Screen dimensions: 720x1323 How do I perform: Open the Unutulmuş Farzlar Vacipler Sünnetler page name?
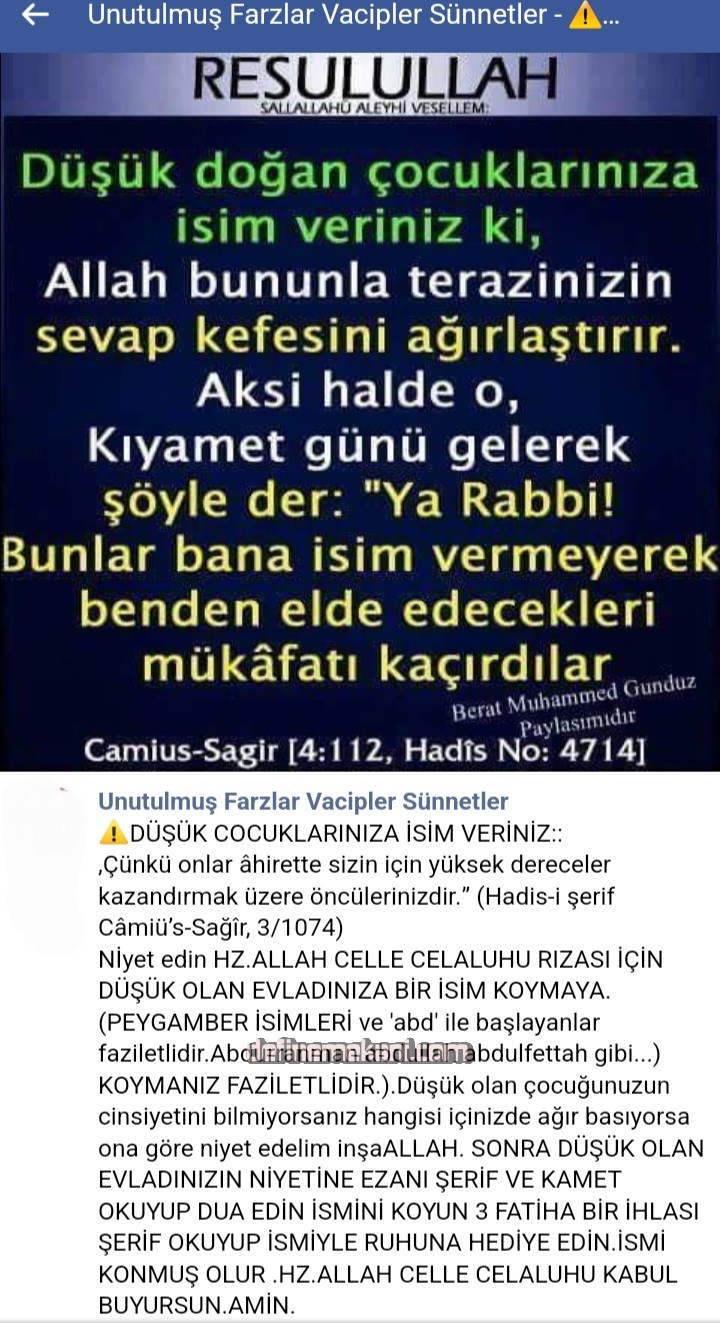click(303, 801)
